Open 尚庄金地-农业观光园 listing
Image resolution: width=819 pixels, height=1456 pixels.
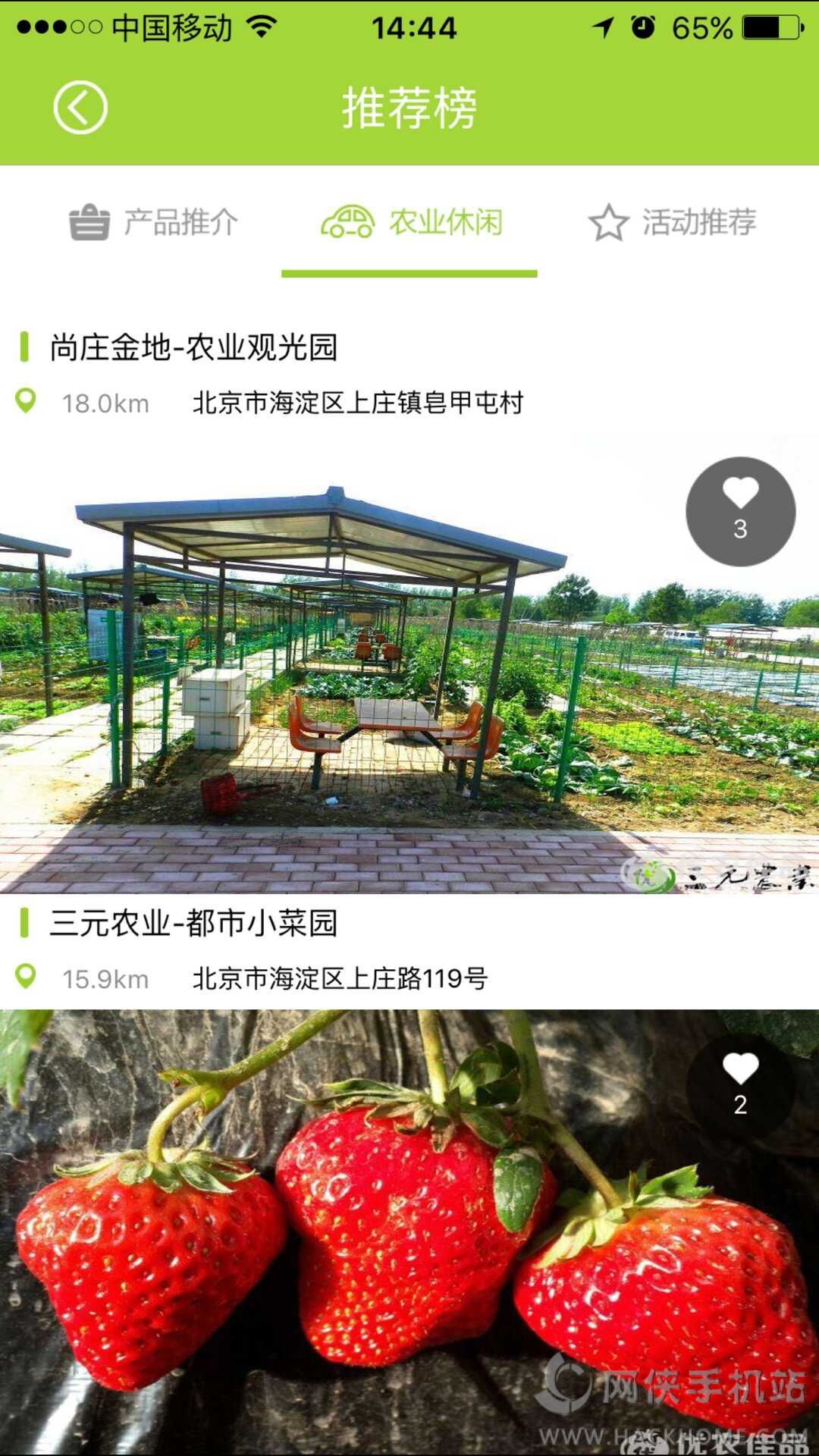pos(193,347)
